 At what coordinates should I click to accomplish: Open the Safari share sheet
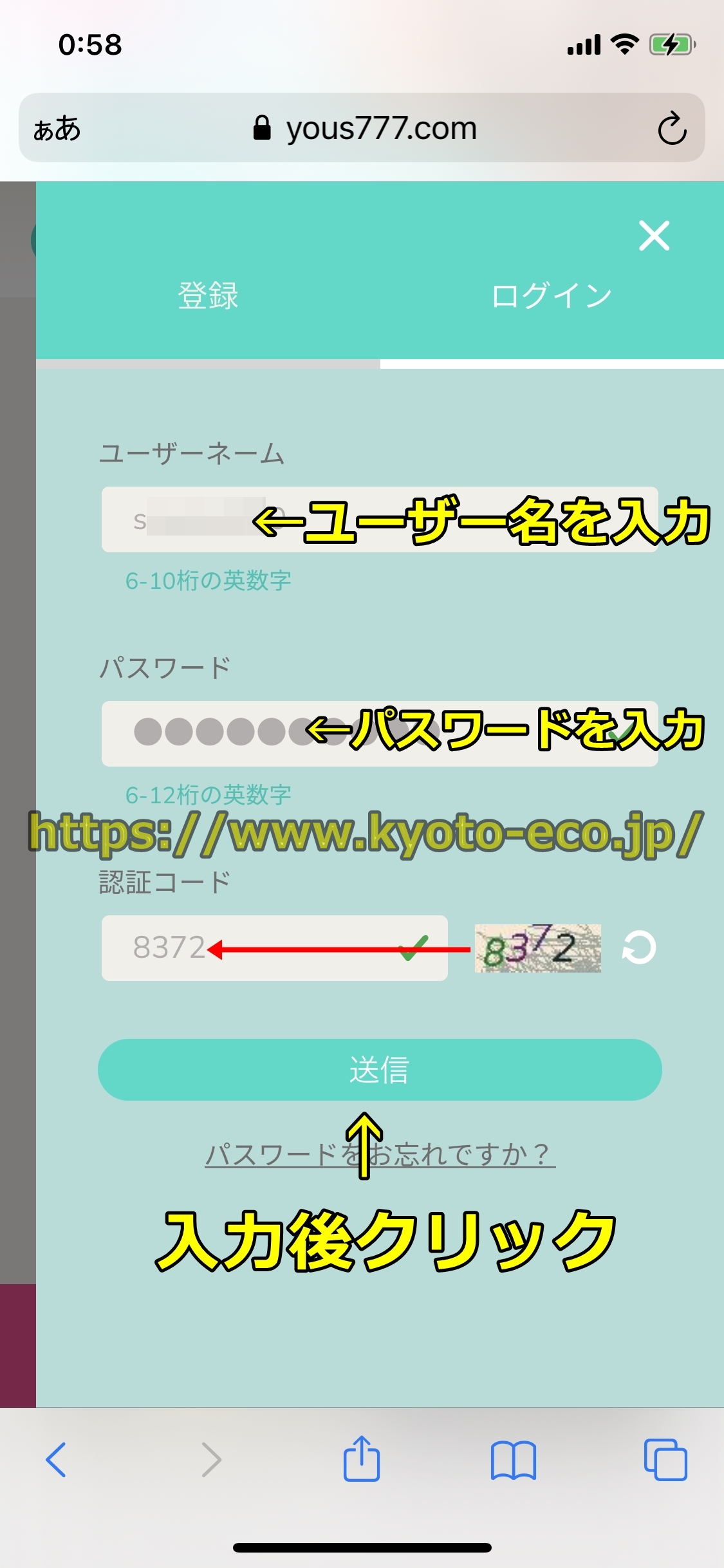pyautogui.click(x=361, y=1459)
